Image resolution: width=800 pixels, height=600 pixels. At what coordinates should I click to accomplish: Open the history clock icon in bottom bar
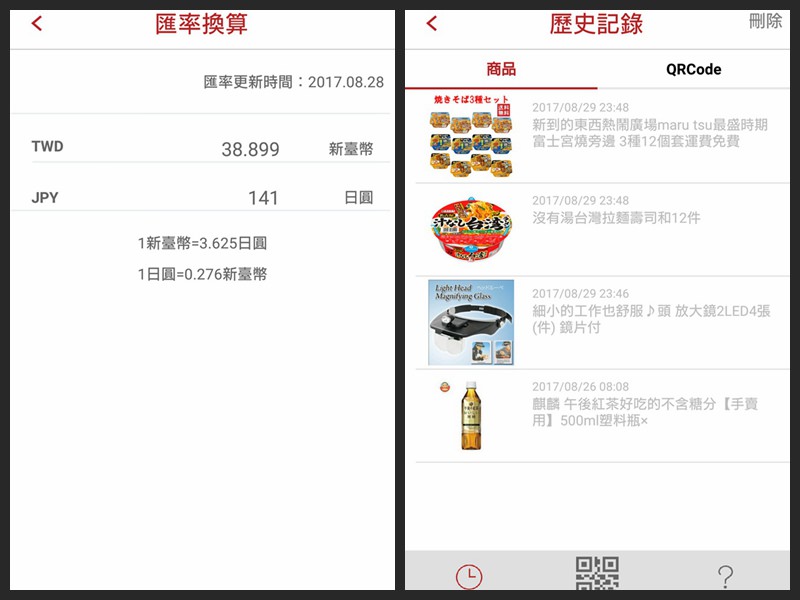(469, 576)
